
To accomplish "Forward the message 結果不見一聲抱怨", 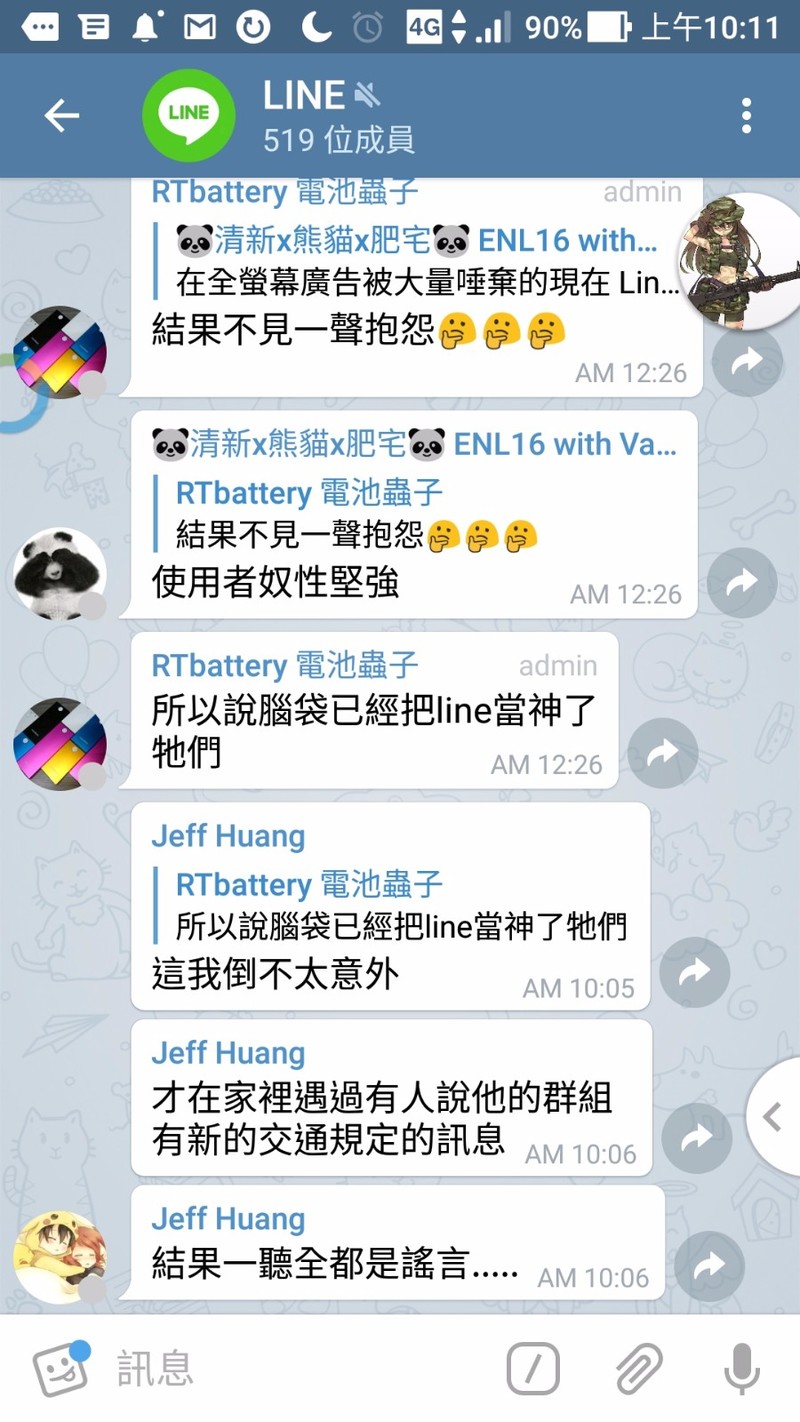I will point(746,363).
